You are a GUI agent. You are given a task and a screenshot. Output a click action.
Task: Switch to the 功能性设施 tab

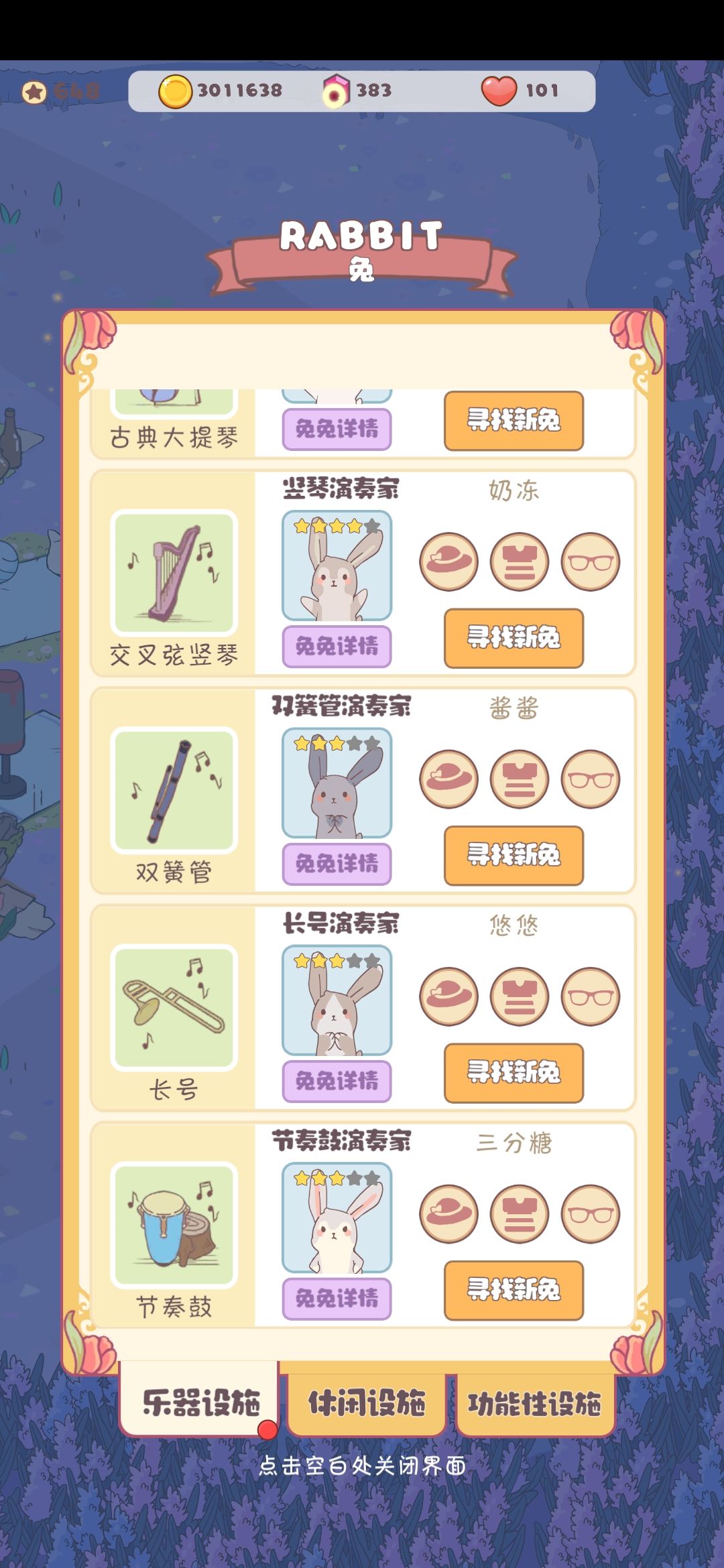coord(534,1404)
